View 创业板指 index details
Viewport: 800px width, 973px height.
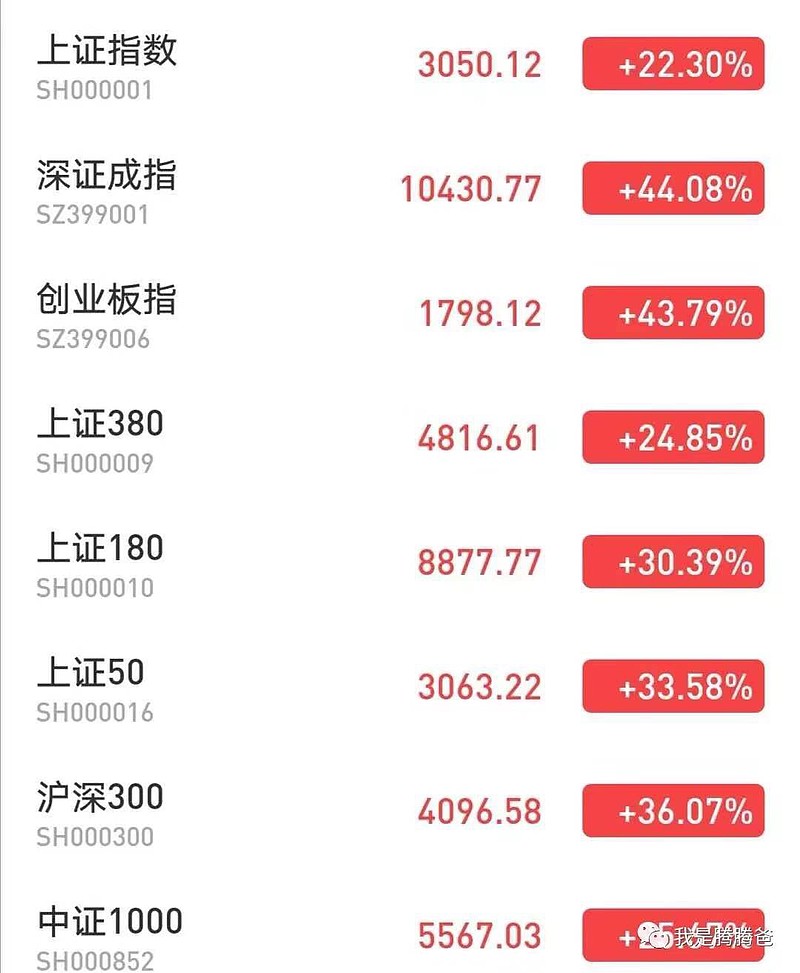click(x=107, y=299)
